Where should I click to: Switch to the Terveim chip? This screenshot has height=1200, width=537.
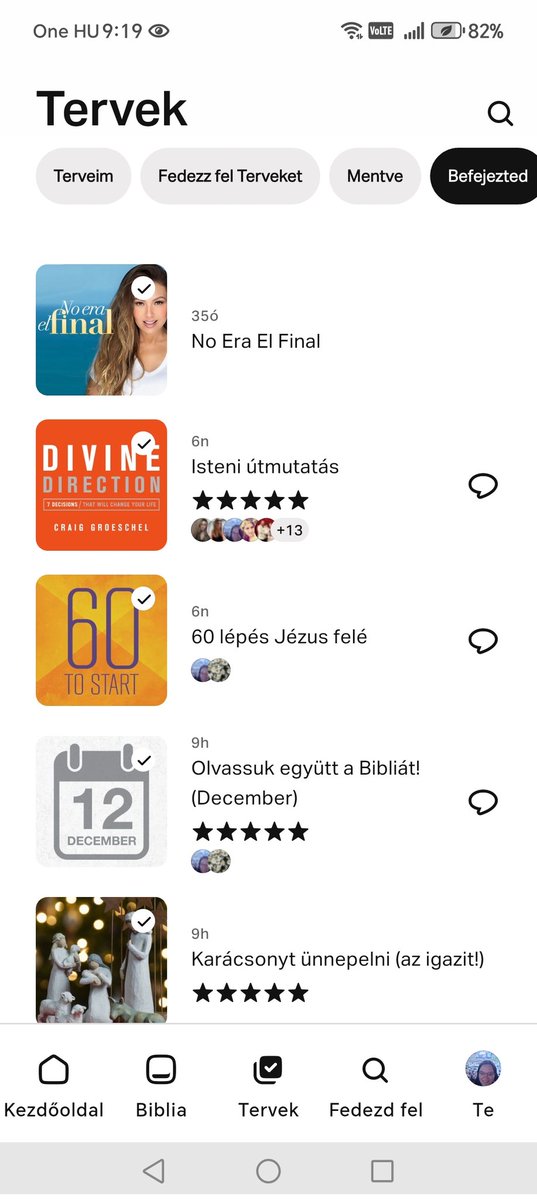click(x=84, y=176)
